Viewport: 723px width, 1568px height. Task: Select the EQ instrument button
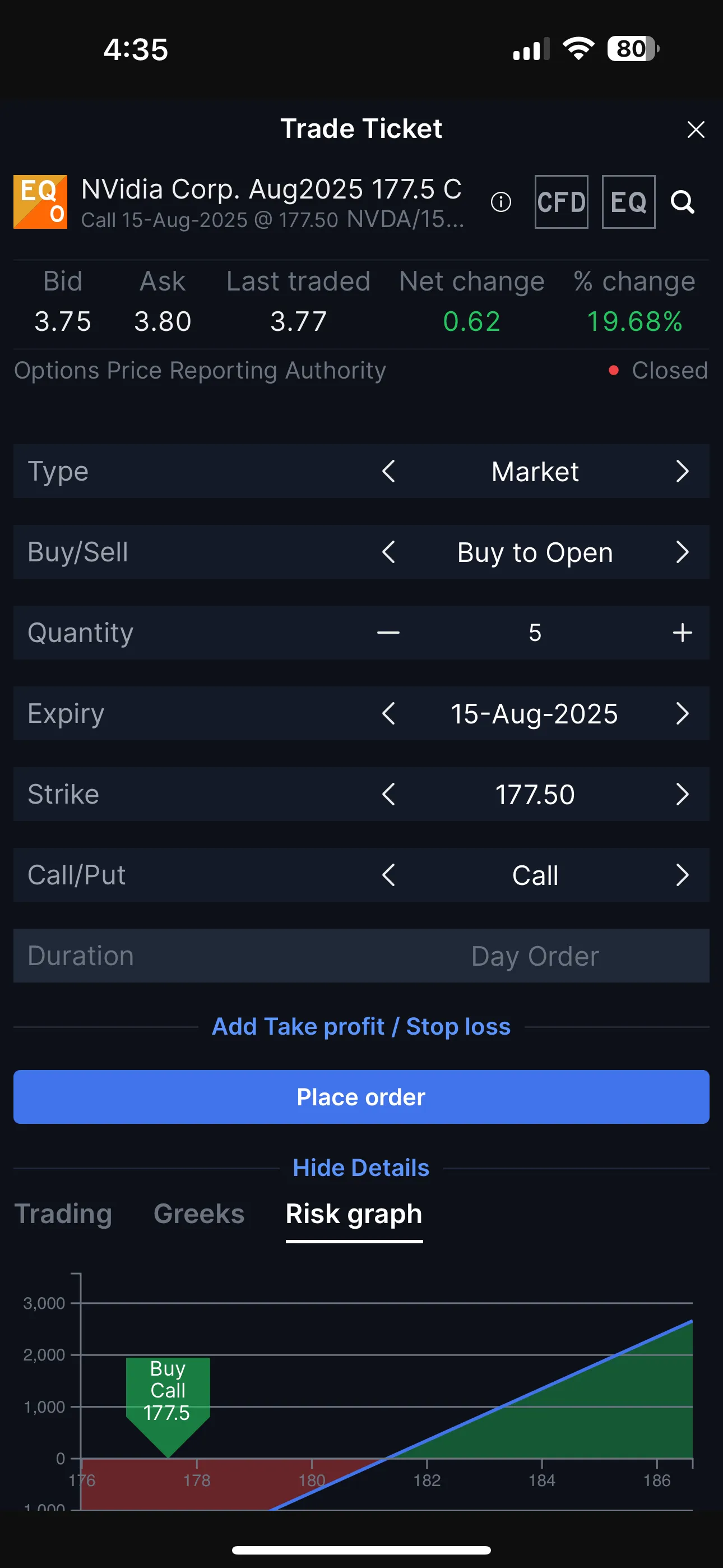pyautogui.click(x=629, y=202)
